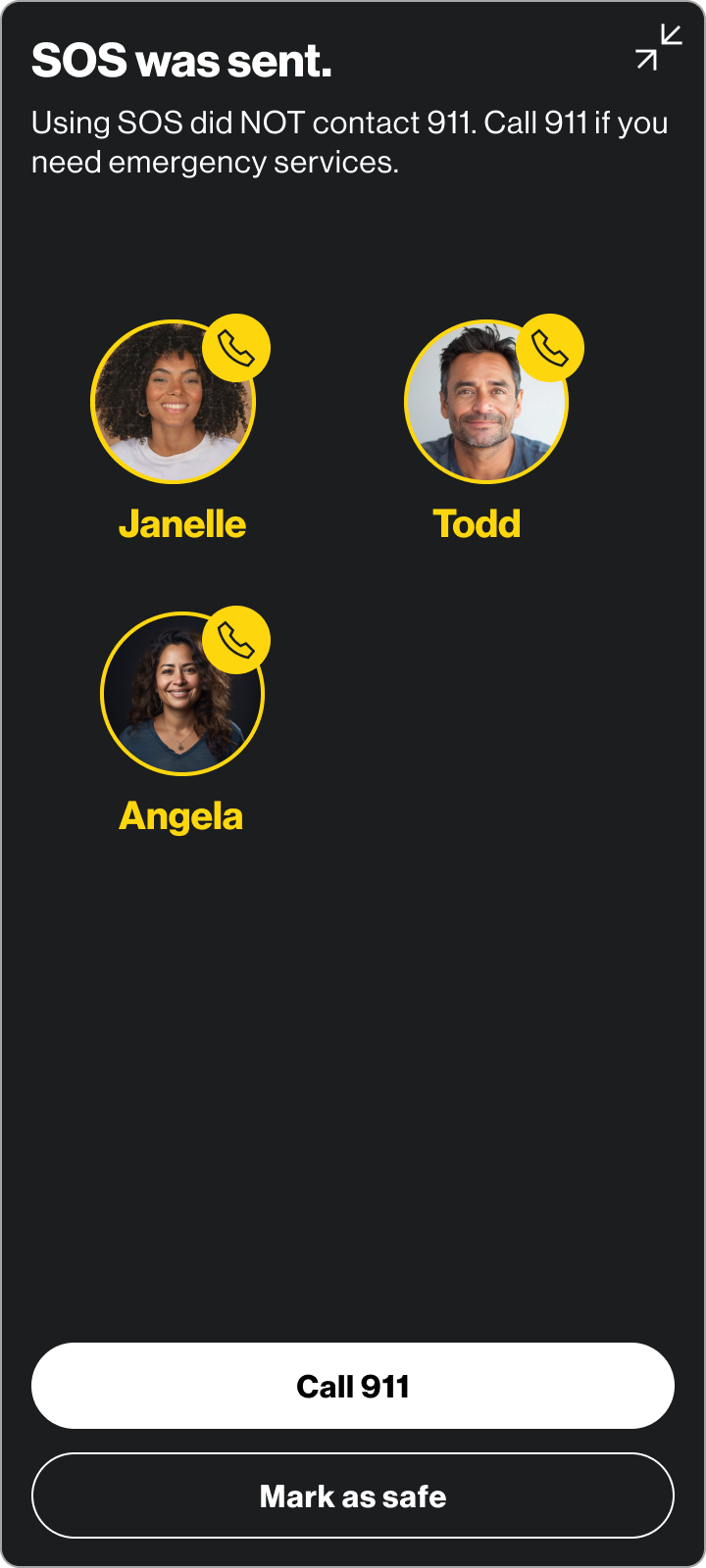Call Todd using his phone badge

[x=550, y=348]
